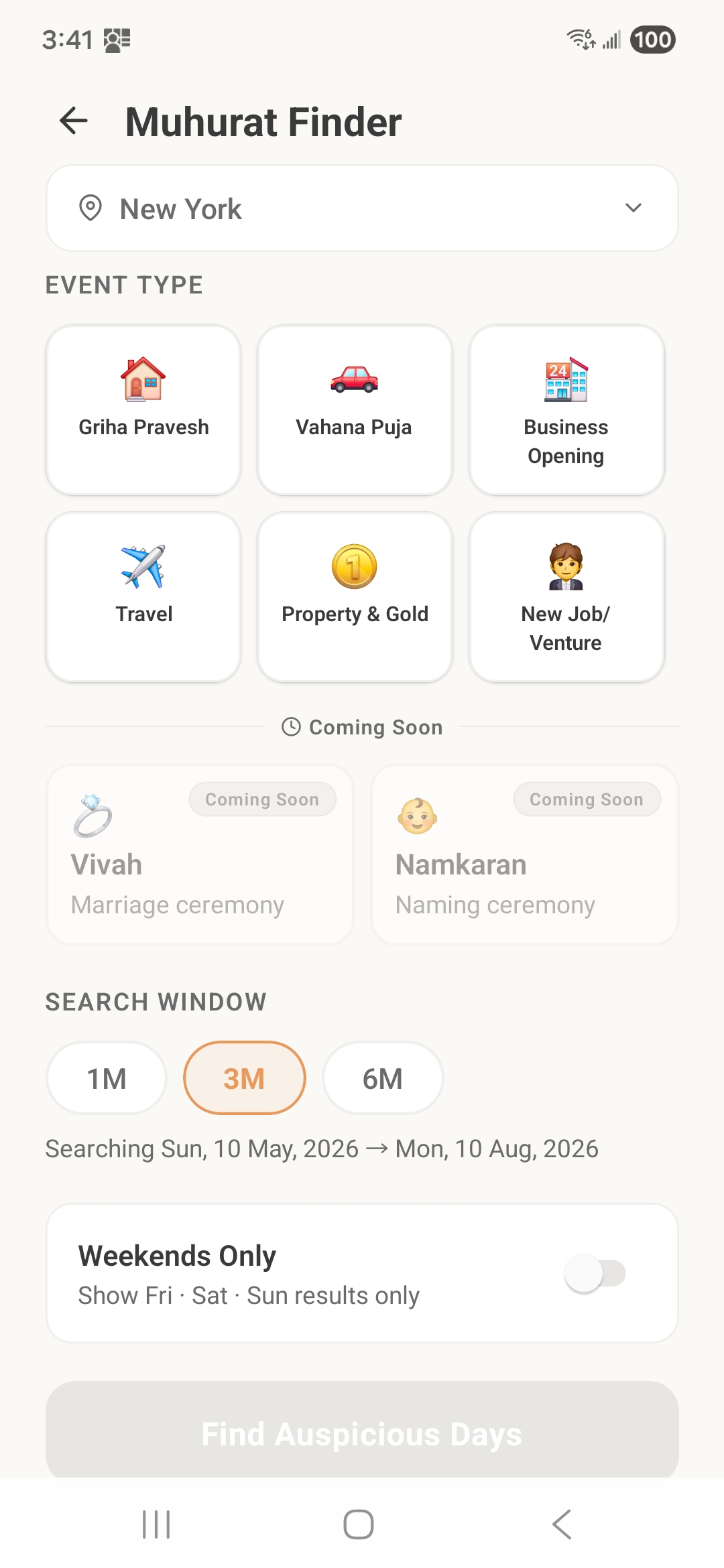724x1568 pixels.
Task: Choose the Vahana Puja event card
Action: (x=355, y=410)
